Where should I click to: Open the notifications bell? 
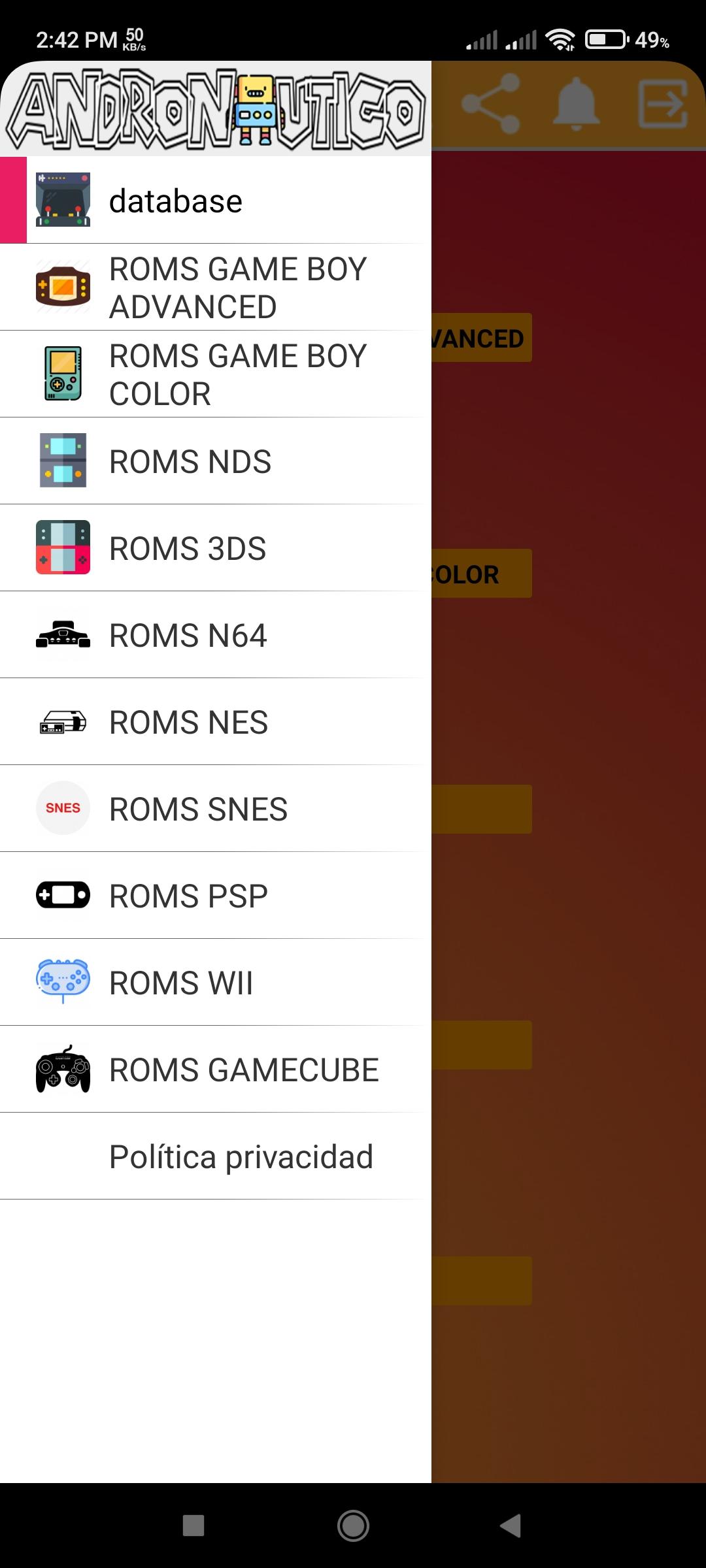pyautogui.click(x=576, y=104)
